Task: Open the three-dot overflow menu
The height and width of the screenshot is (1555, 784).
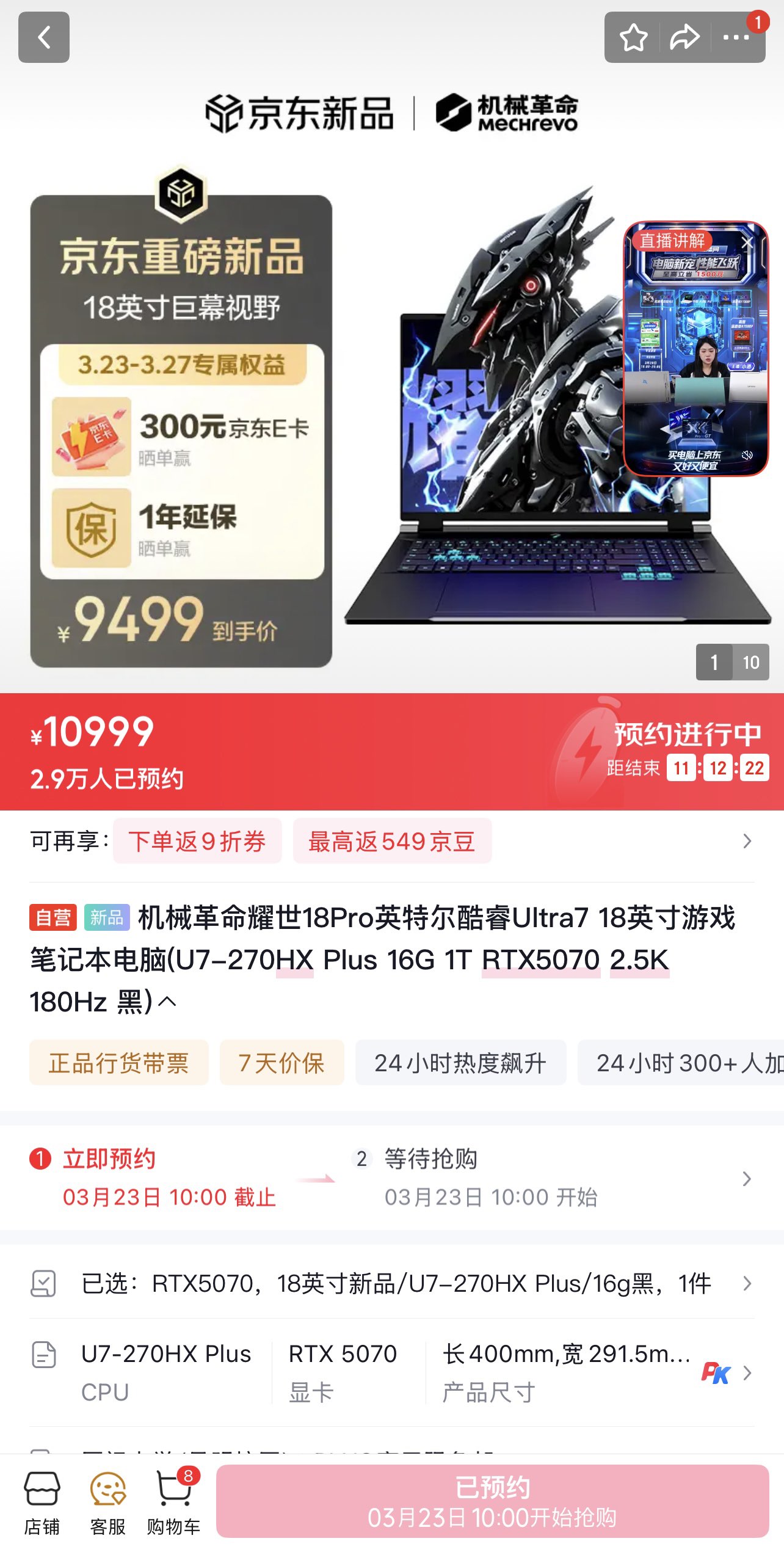Action: coord(736,37)
